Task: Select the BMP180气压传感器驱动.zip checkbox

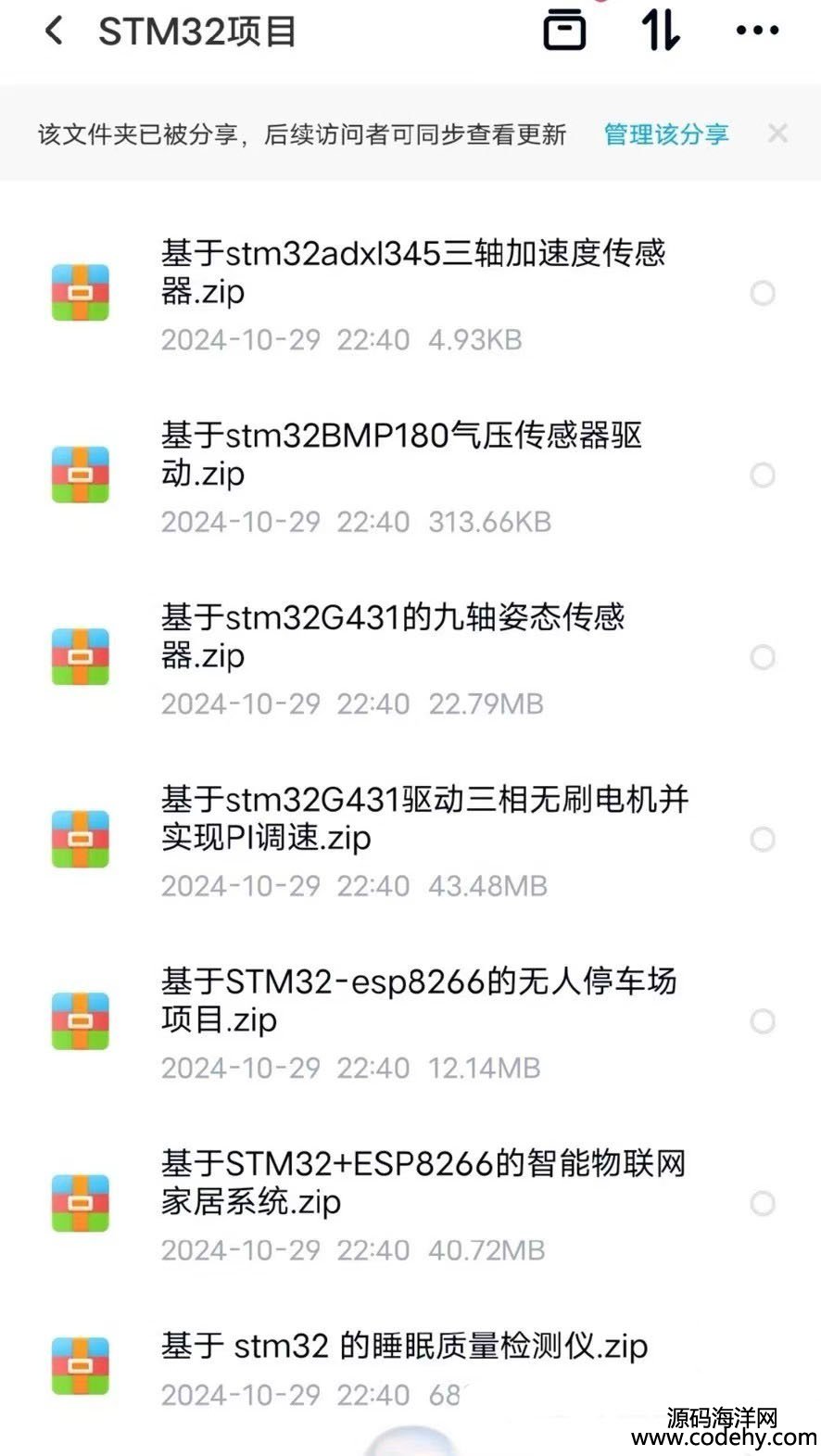Action: click(762, 475)
